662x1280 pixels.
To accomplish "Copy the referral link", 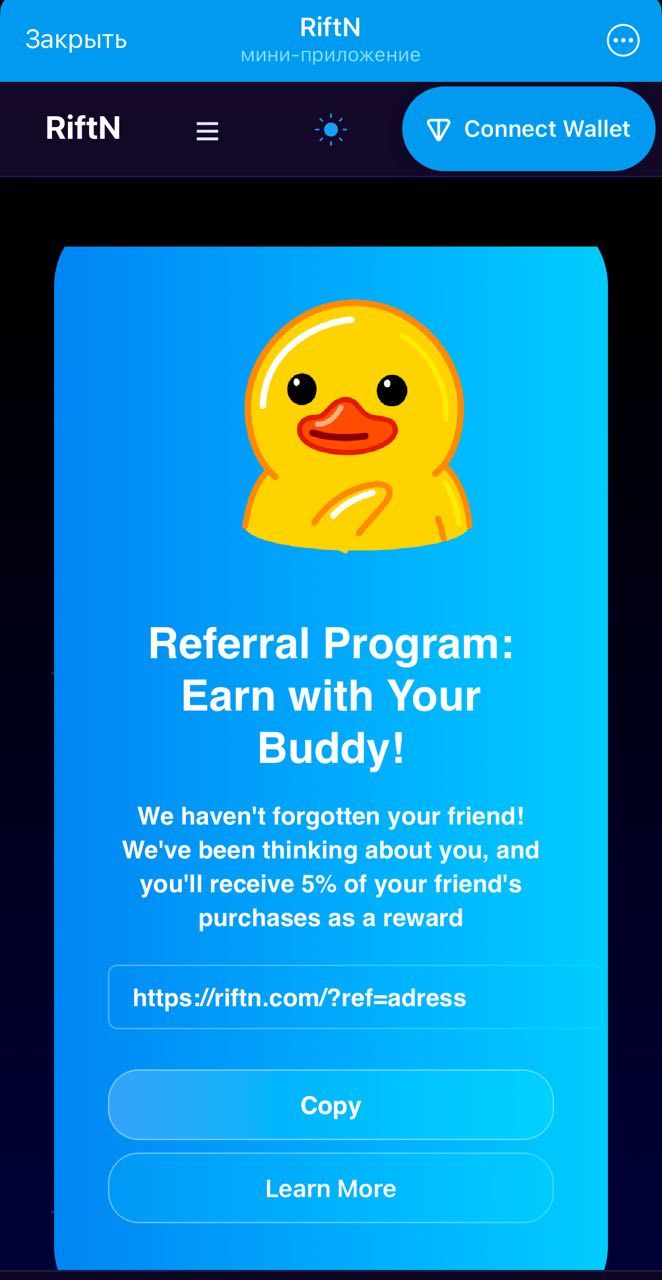I will pyautogui.click(x=330, y=1105).
